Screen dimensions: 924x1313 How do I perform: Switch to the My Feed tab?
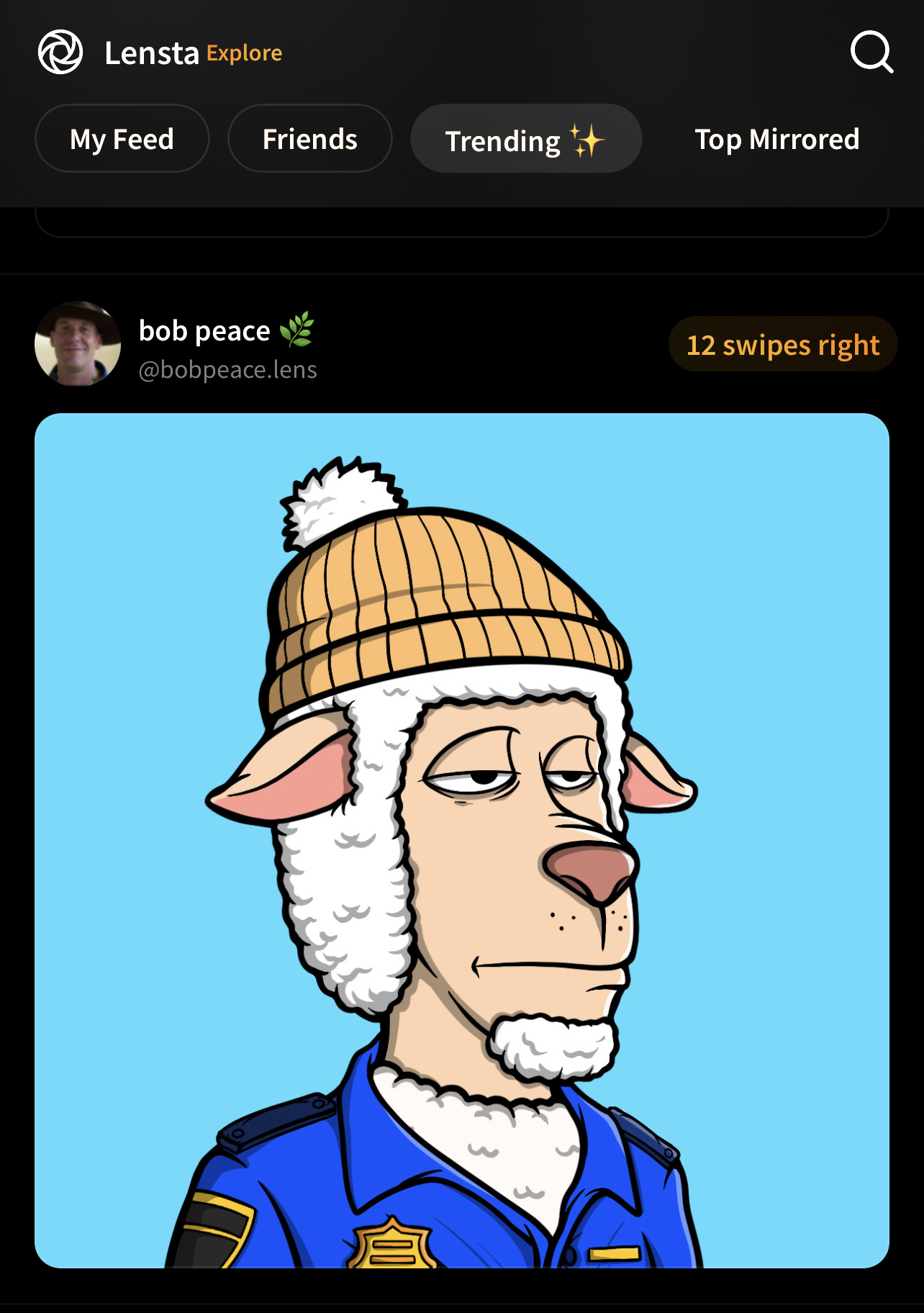122,139
